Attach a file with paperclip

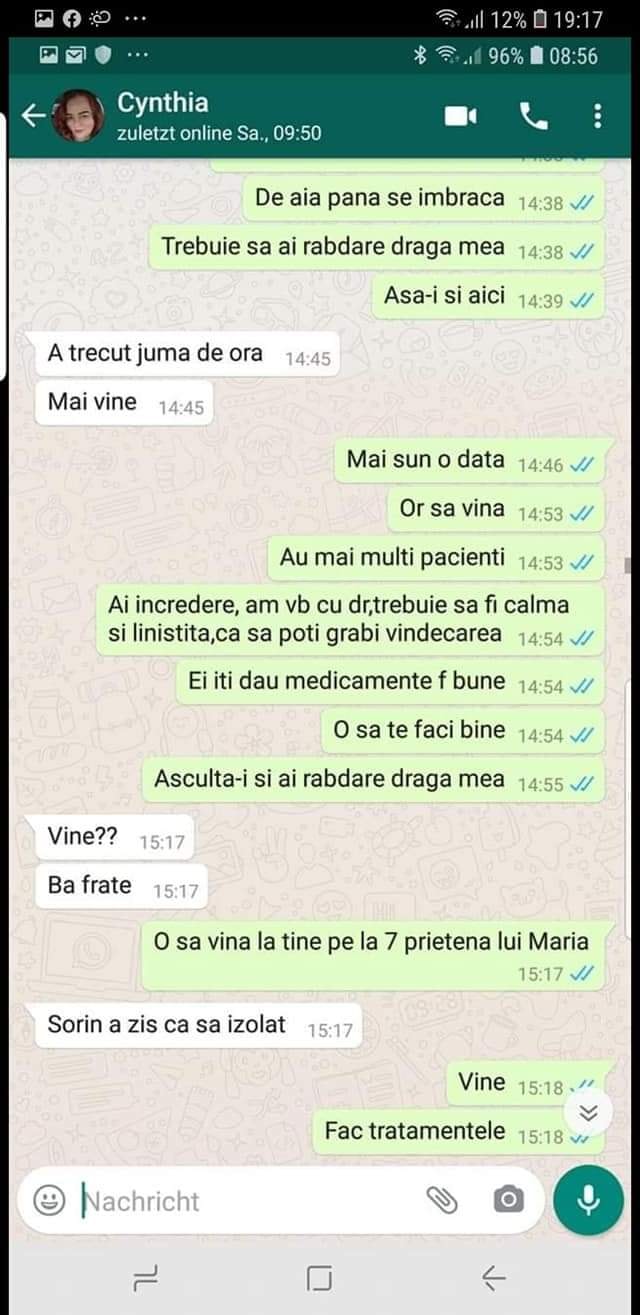tap(442, 1200)
